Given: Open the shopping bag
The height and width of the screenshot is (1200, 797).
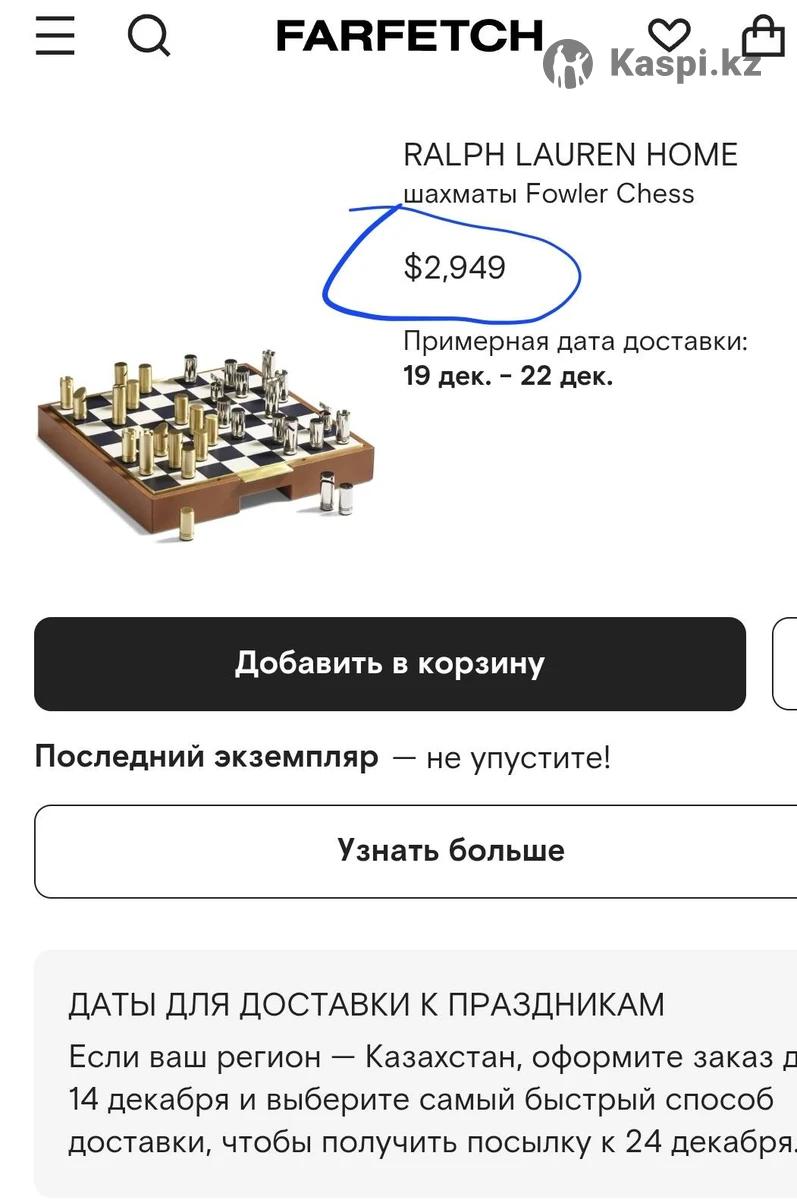Looking at the screenshot, I should (764, 36).
